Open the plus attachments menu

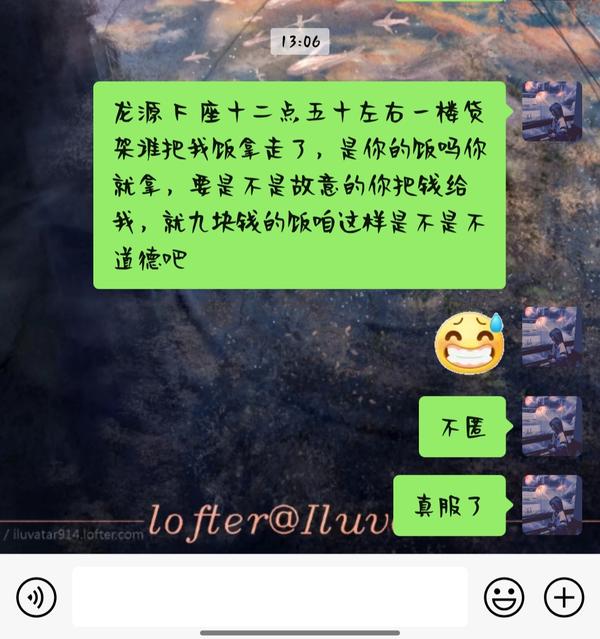coord(563,597)
